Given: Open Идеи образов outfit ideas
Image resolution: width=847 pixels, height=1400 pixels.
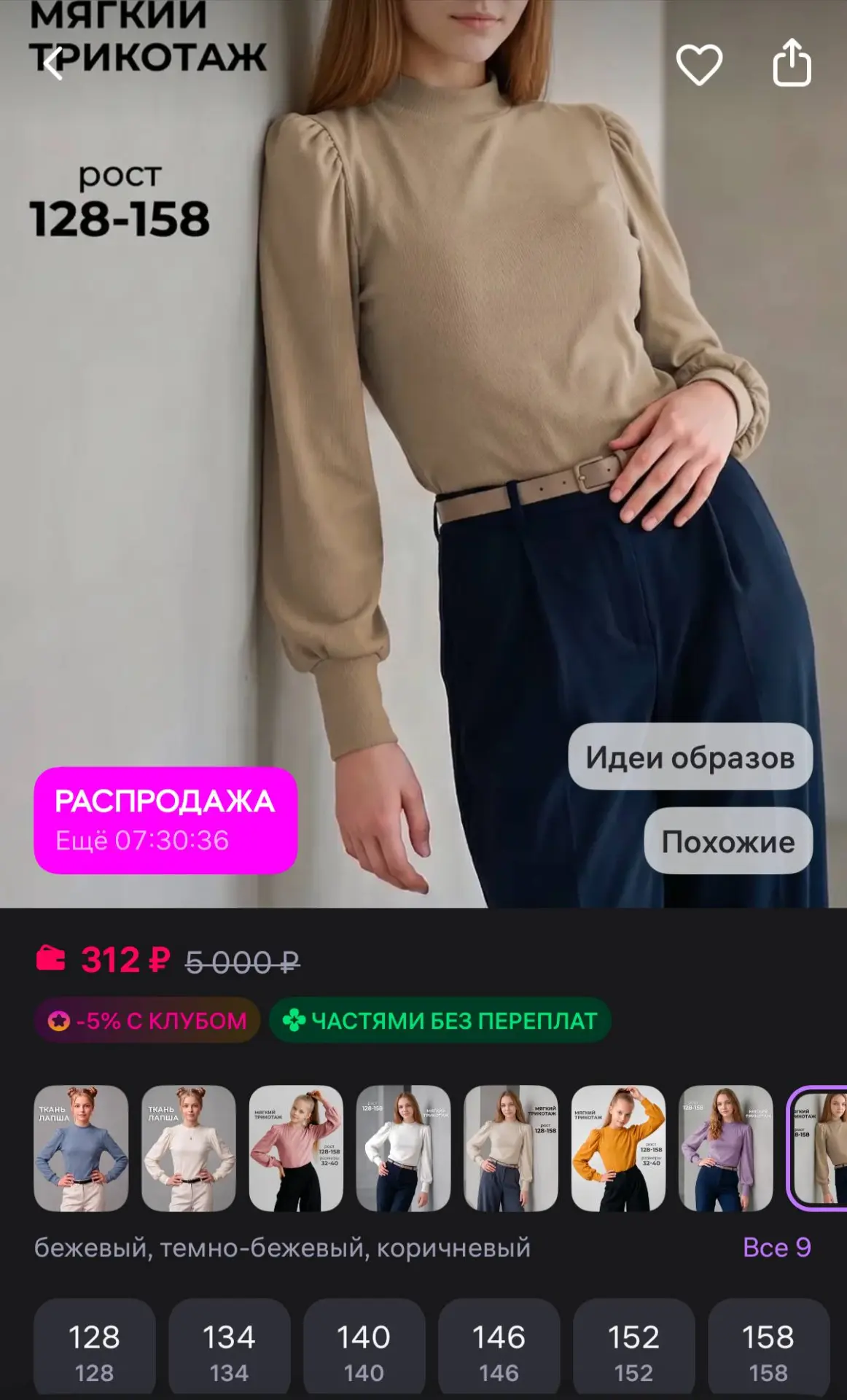Looking at the screenshot, I should point(690,756).
